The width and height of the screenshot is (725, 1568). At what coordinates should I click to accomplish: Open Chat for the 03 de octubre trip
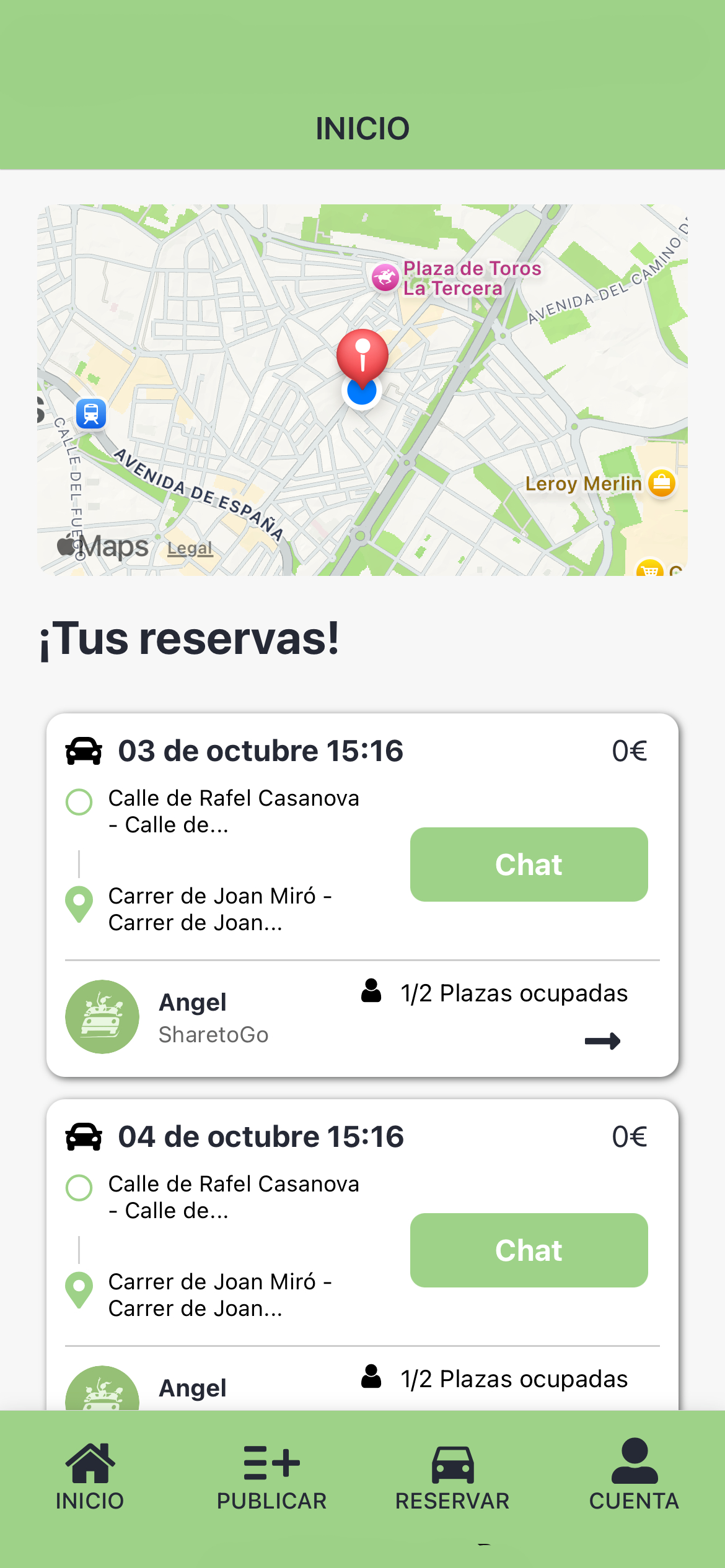pyautogui.click(x=529, y=864)
